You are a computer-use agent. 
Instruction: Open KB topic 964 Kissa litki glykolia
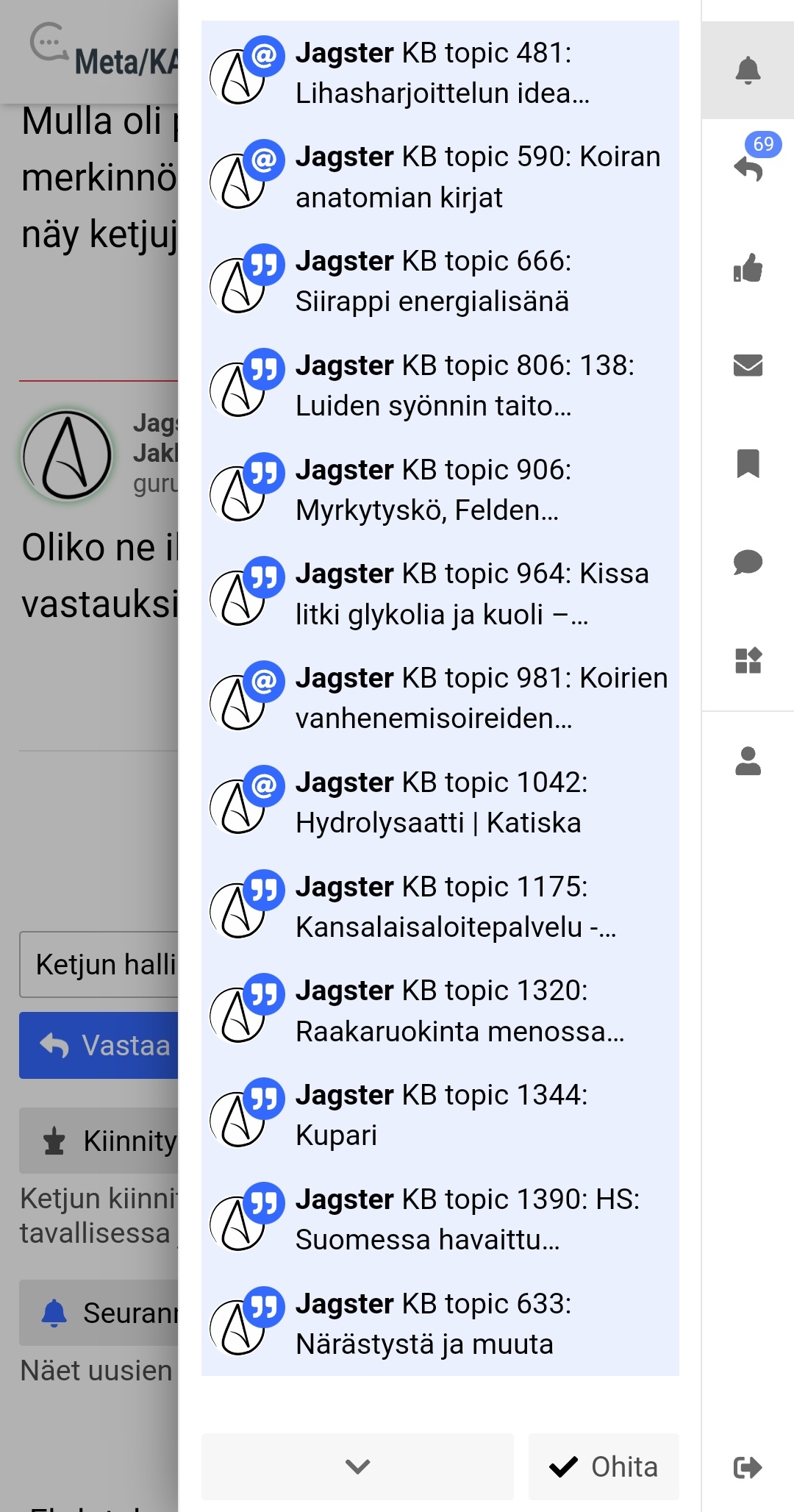click(440, 594)
